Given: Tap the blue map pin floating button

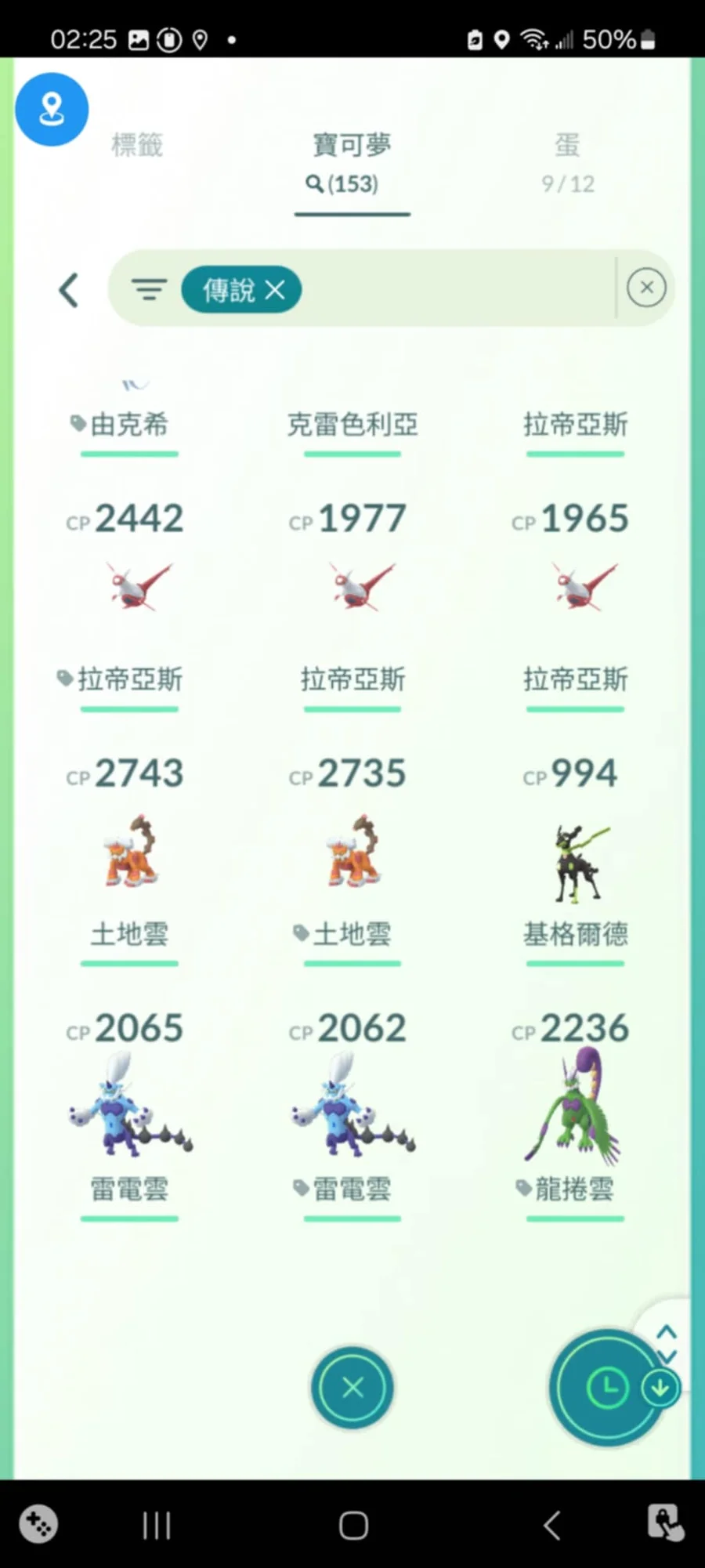Looking at the screenshot, I should [52, 110].
